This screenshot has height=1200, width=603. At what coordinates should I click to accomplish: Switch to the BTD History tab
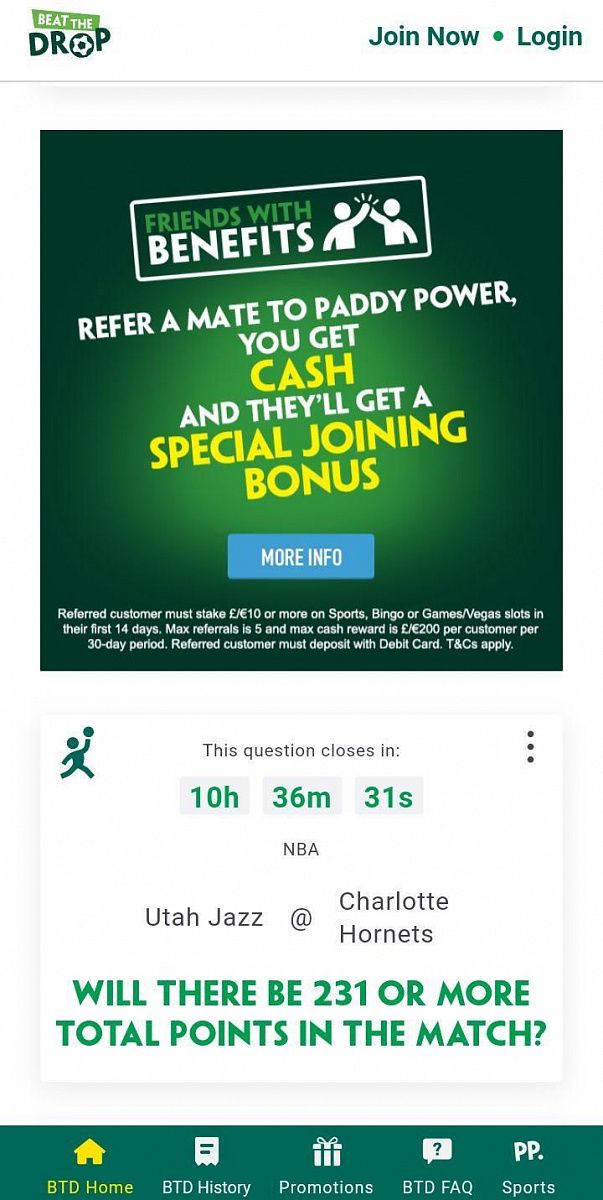[206, 1166]
